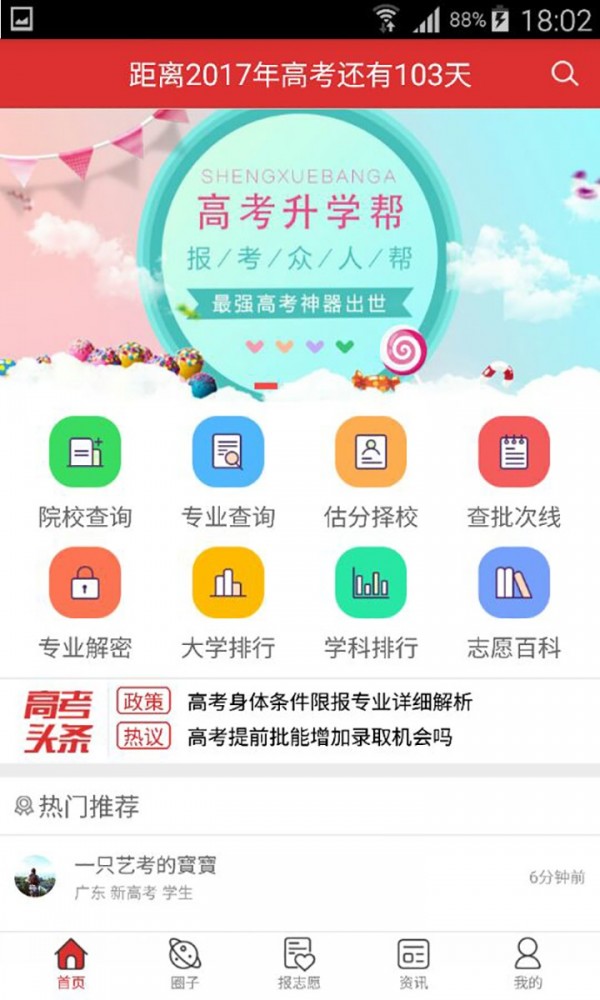Open the post by 一只艺考的寶寶
Screen dimensions: 600x1000
pyautogui.click(x=300, y=876)
